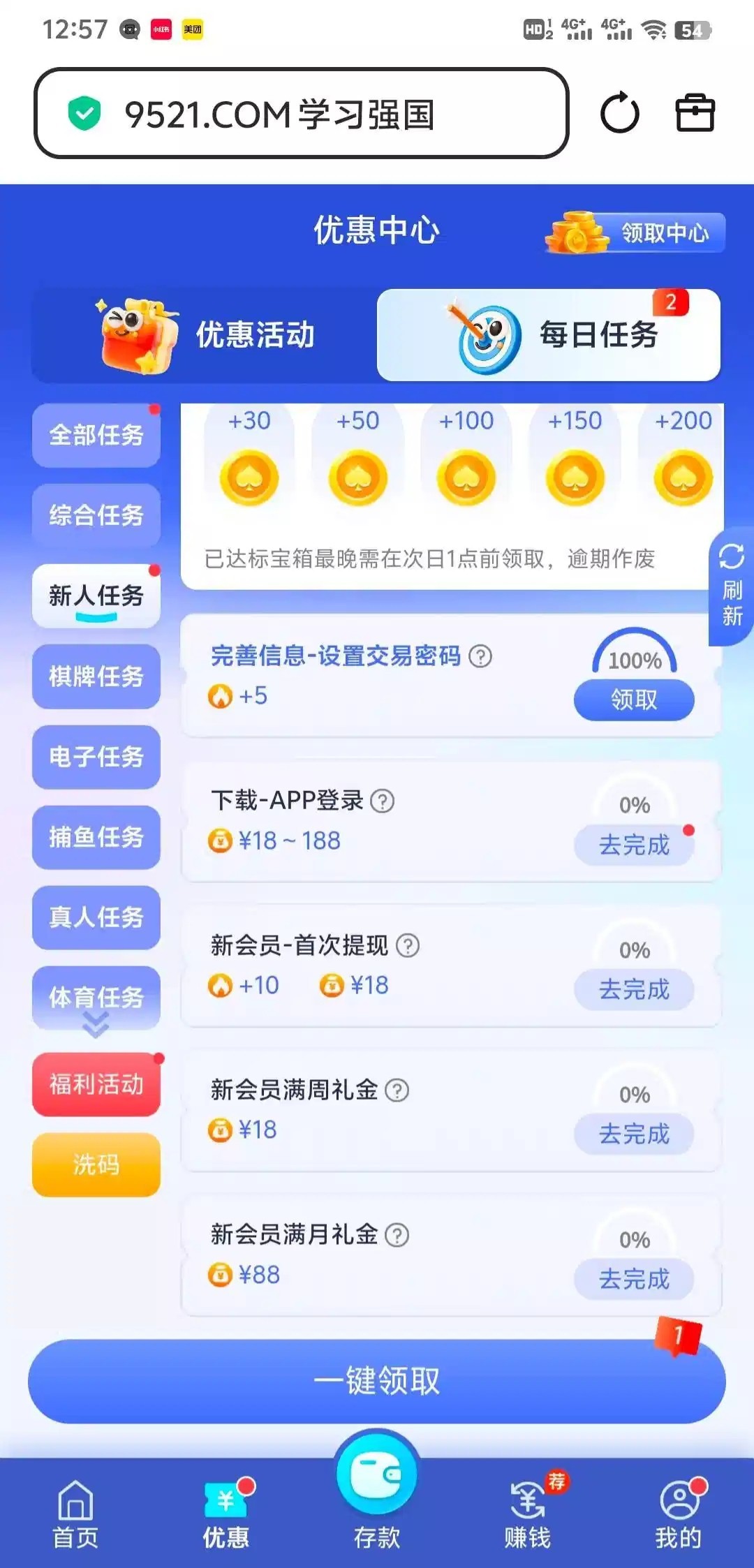The width and height of the screenshot is (754, 1568).
Task: Reload the page with the refresh icon
Action: coord(619,113)
